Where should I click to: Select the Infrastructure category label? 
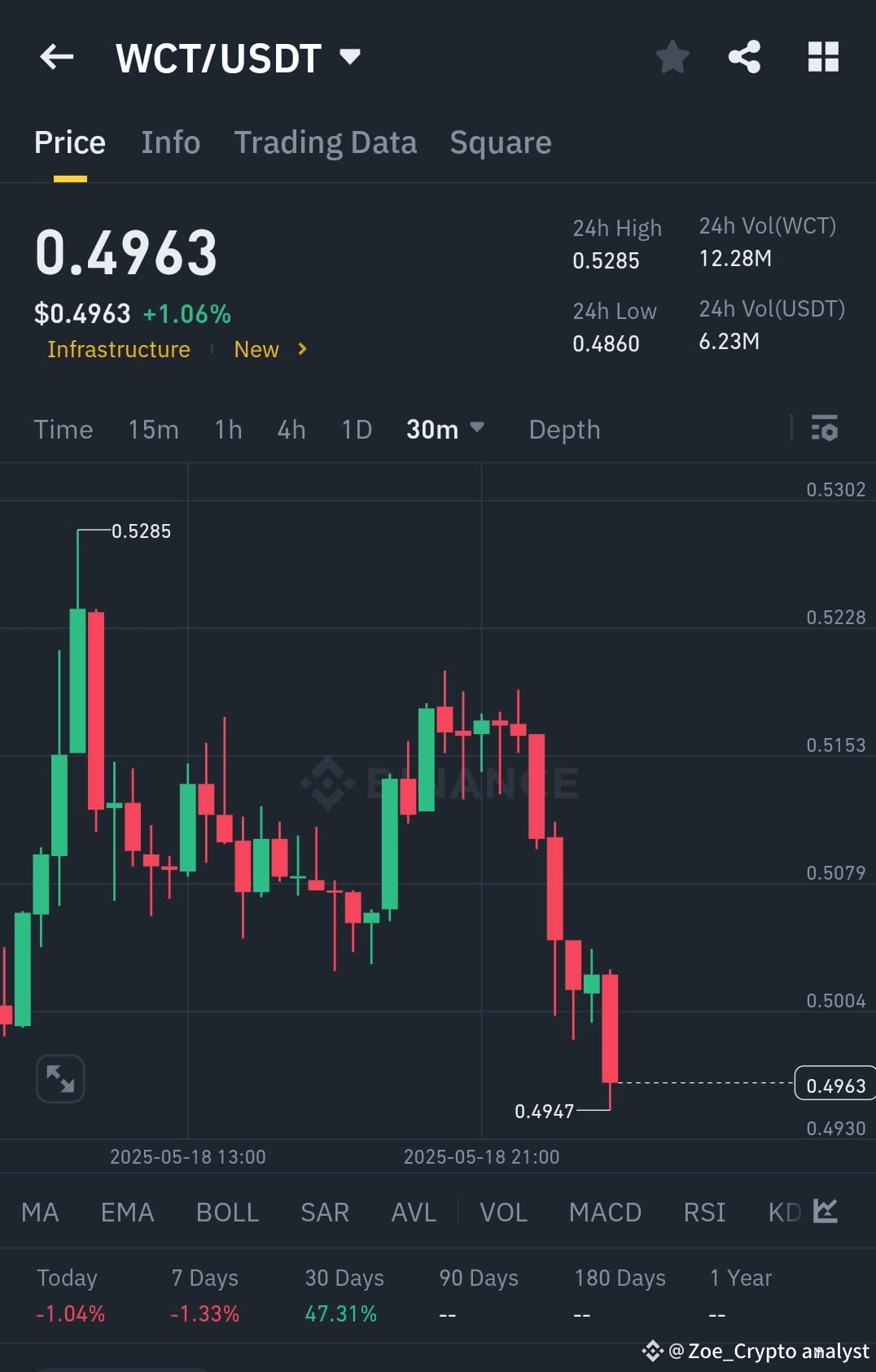119,349
